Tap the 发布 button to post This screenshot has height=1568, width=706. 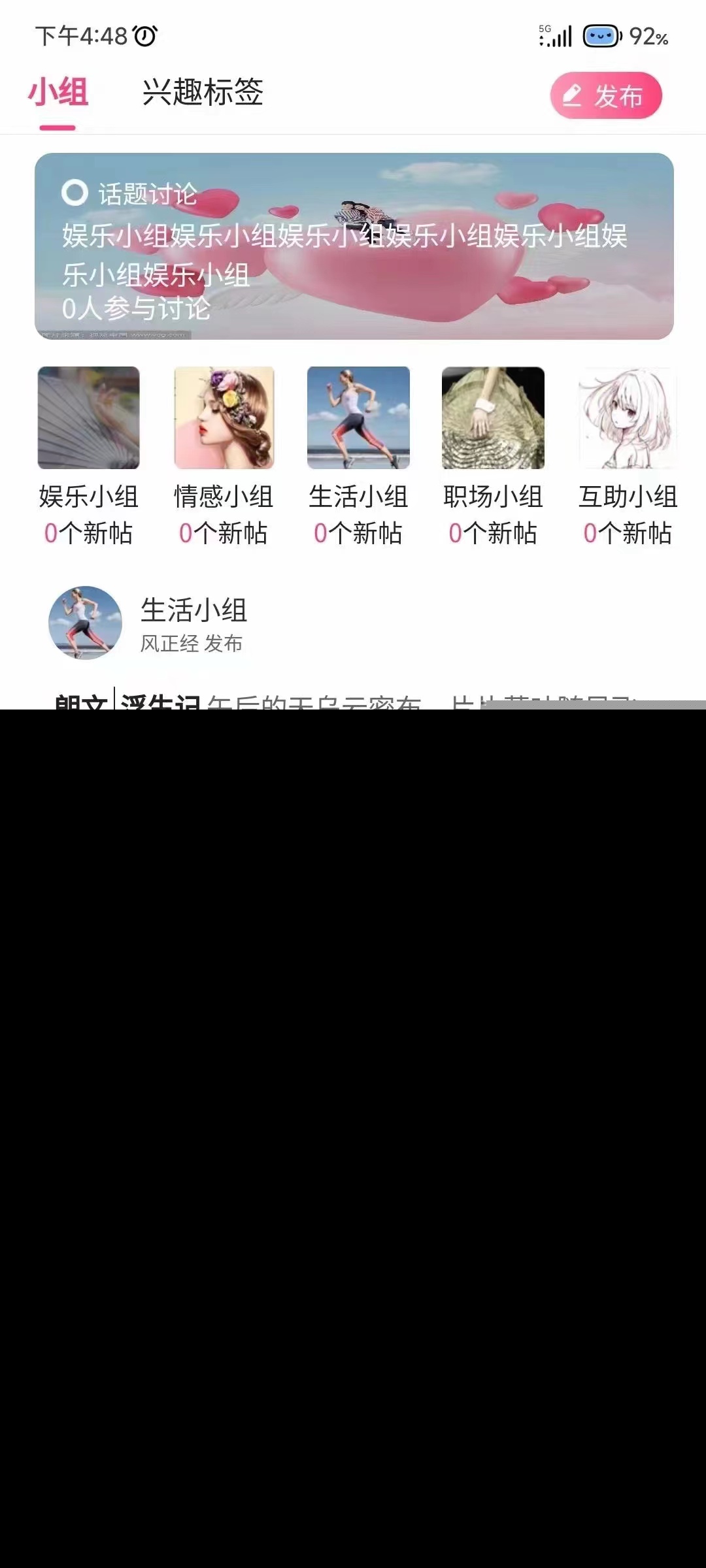coord(606,96)
